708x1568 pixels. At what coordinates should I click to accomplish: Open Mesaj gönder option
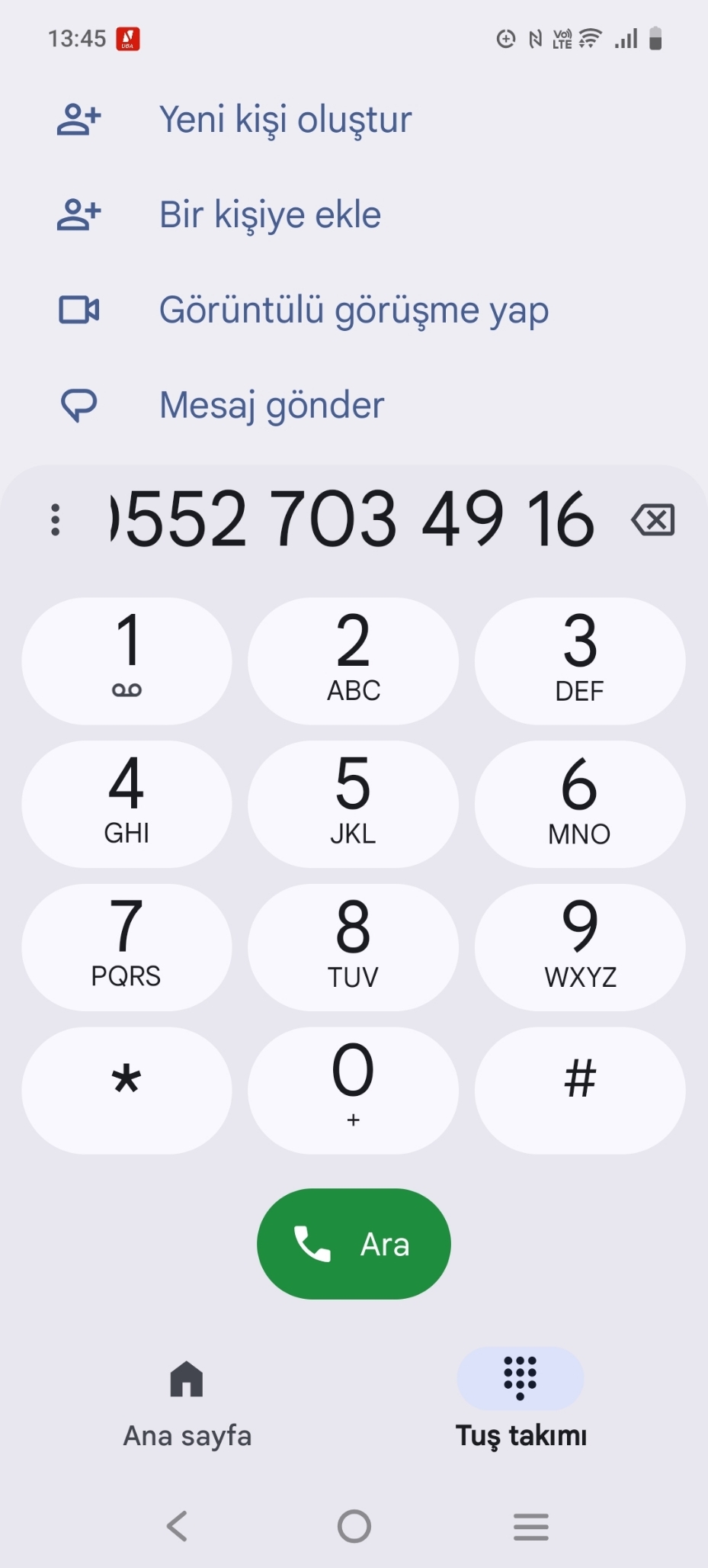pyautogui.click(x=354, y=405)
